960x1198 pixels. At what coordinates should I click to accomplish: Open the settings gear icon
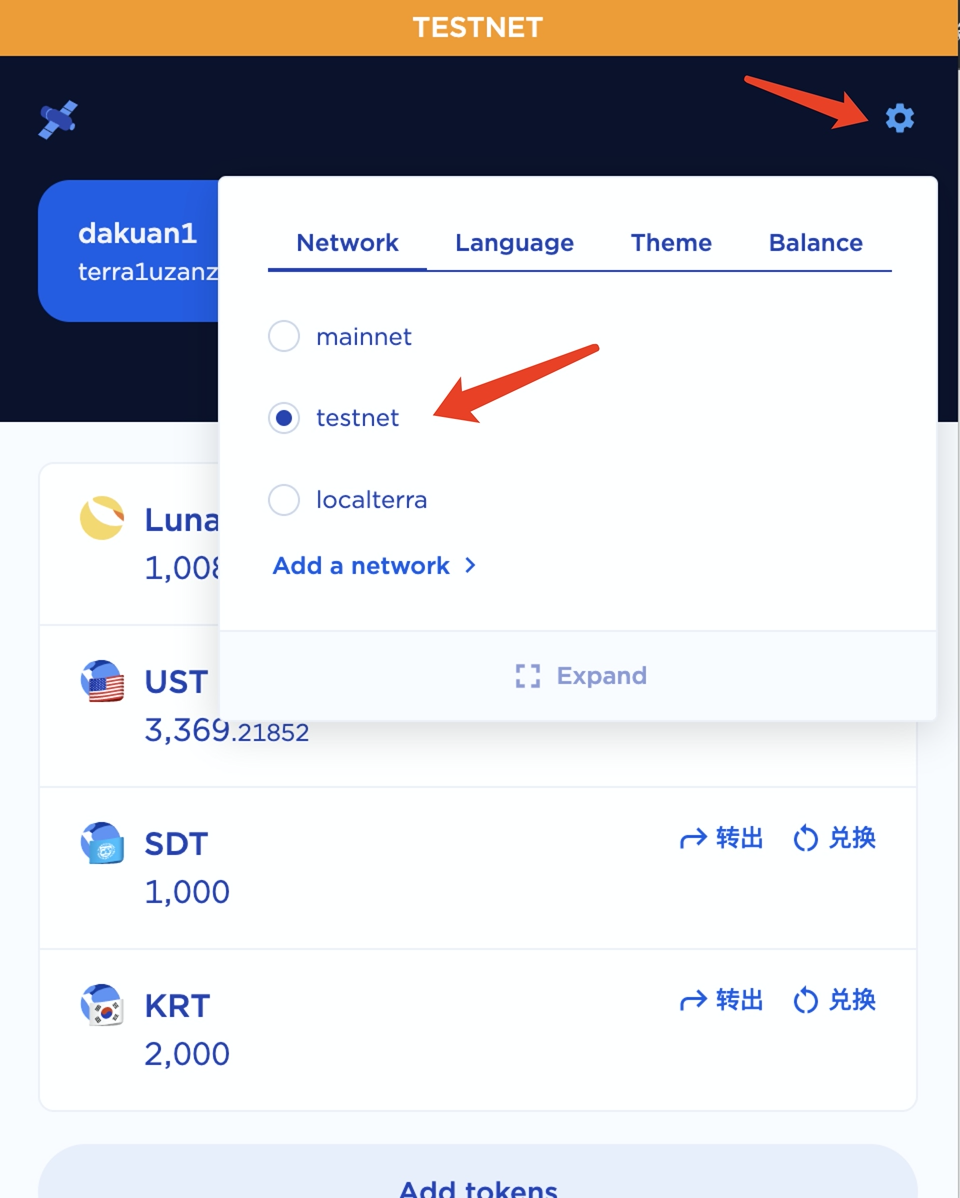tap(899, 118)
